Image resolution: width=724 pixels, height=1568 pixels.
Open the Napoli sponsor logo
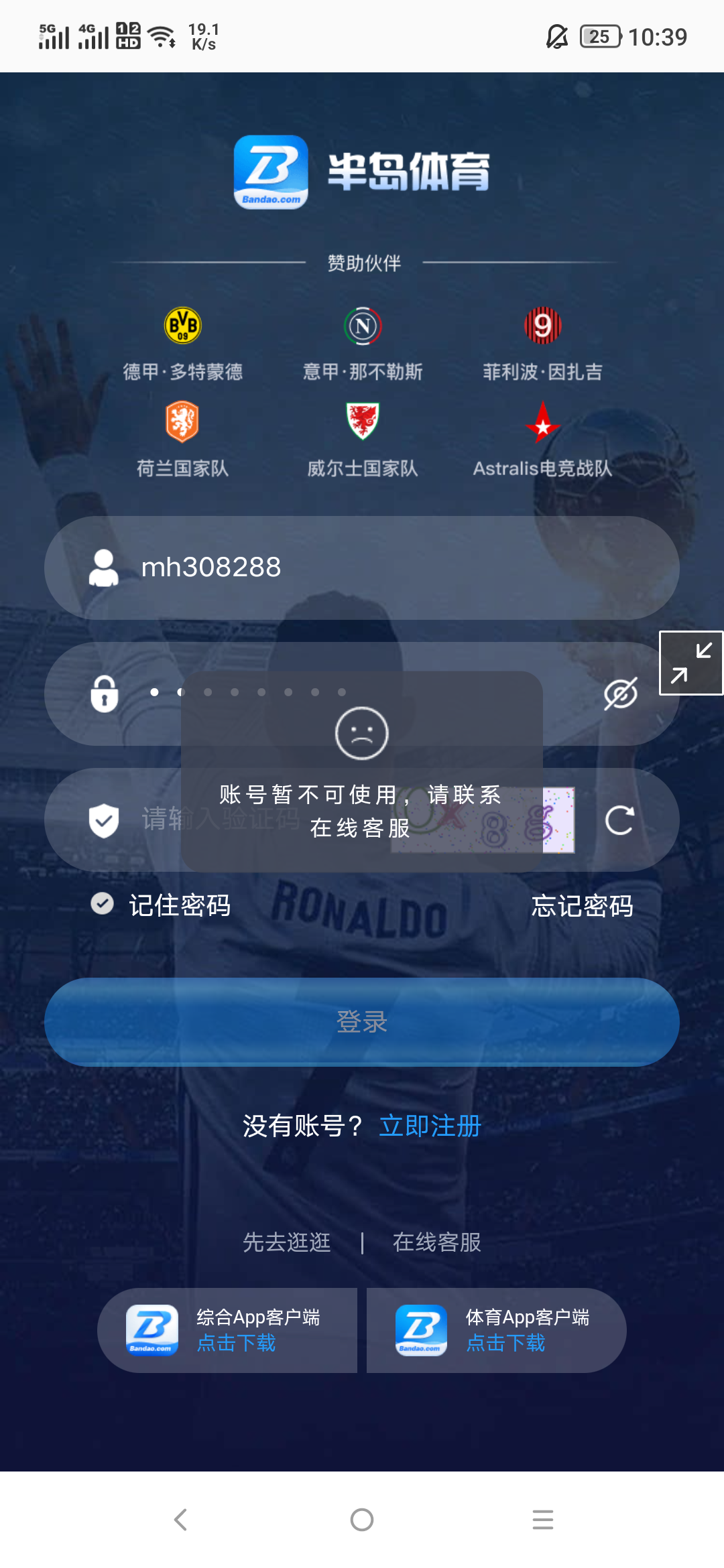[x=362, y=326]
